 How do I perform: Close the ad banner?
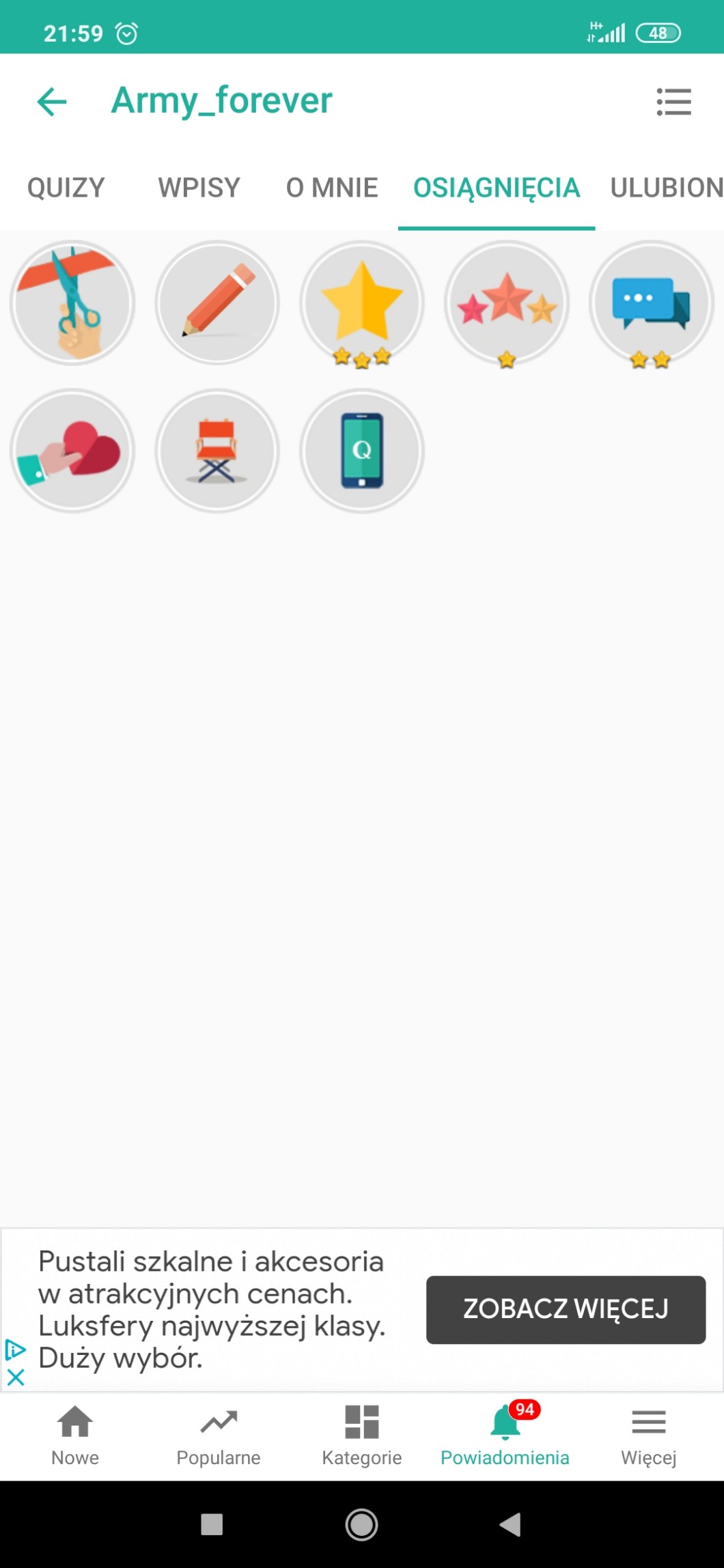[x=16, y=1377]
